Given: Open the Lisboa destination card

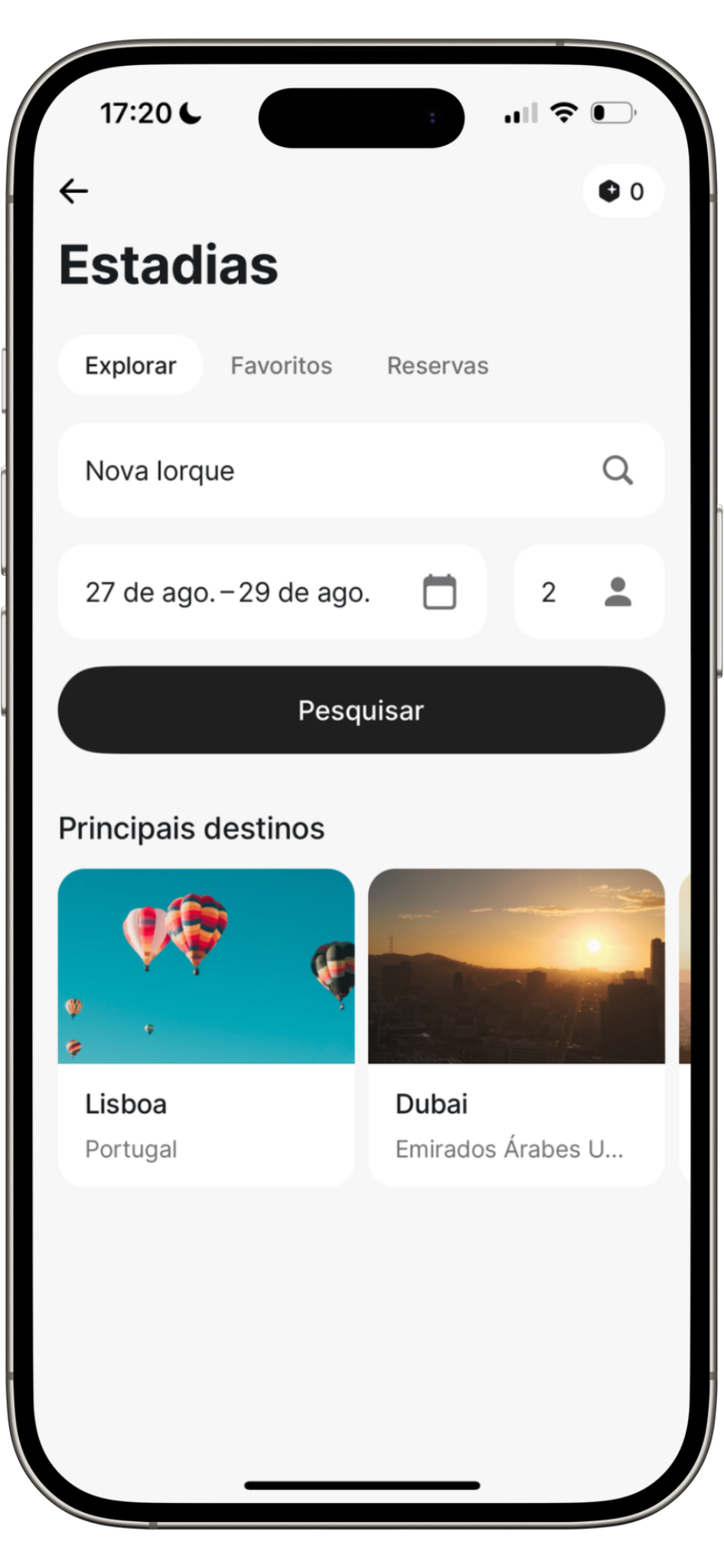Looking at the screenshot, I should click(x=206, y=1026).
